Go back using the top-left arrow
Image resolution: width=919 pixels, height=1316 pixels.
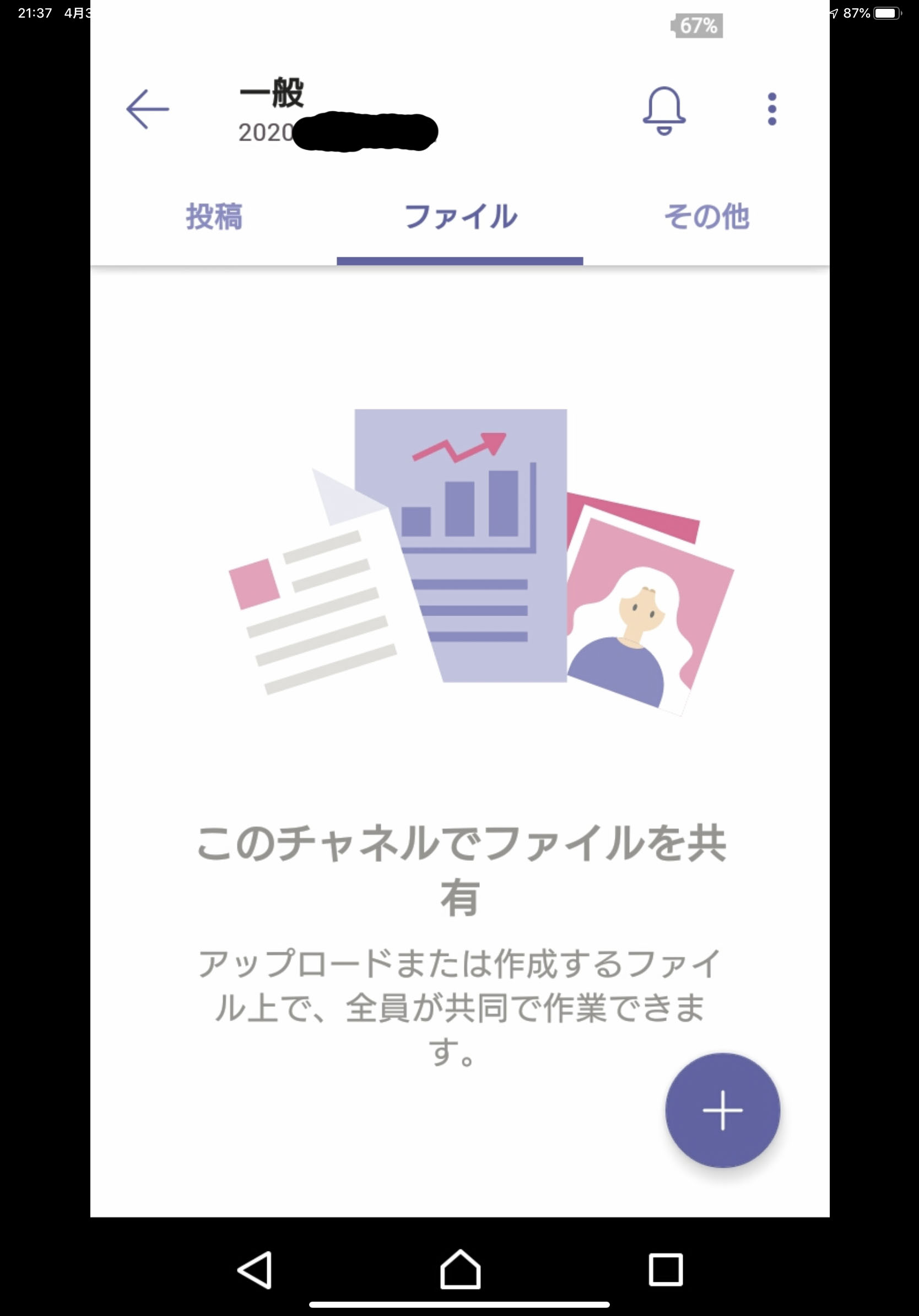(147, 109)
